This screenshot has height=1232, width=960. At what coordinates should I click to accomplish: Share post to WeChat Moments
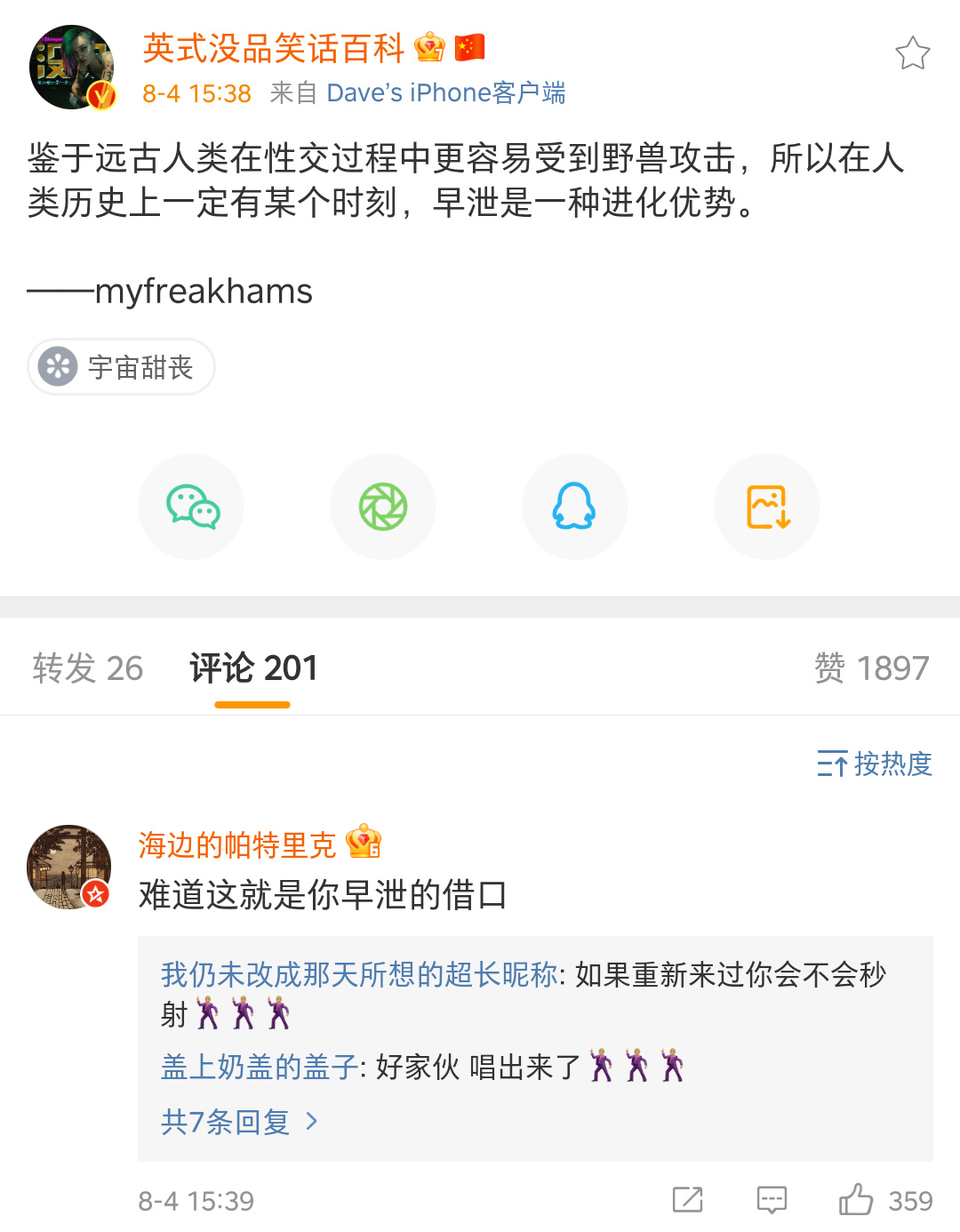point(383,507)
